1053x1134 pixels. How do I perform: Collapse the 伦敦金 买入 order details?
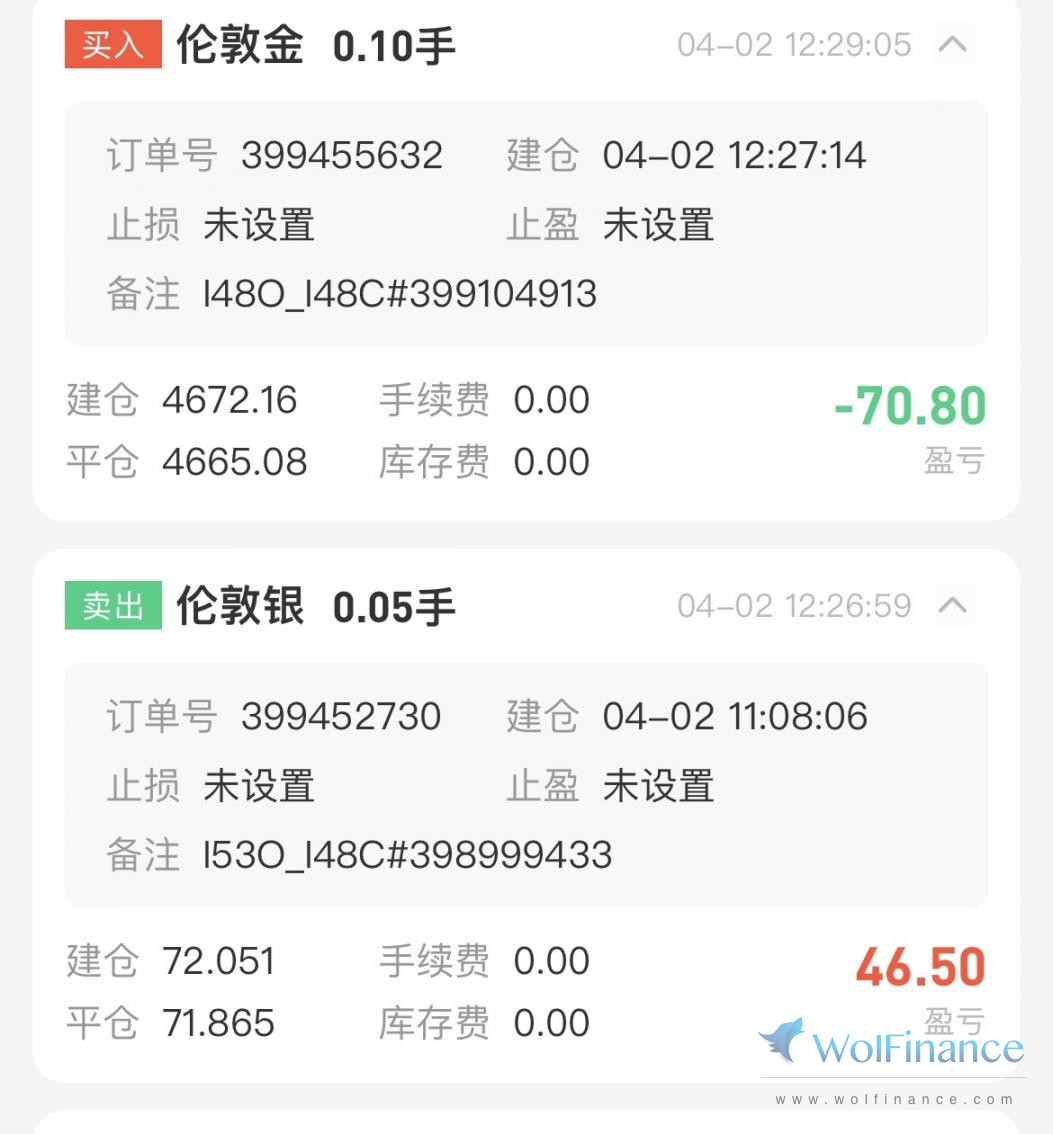(x=953, y=45)
